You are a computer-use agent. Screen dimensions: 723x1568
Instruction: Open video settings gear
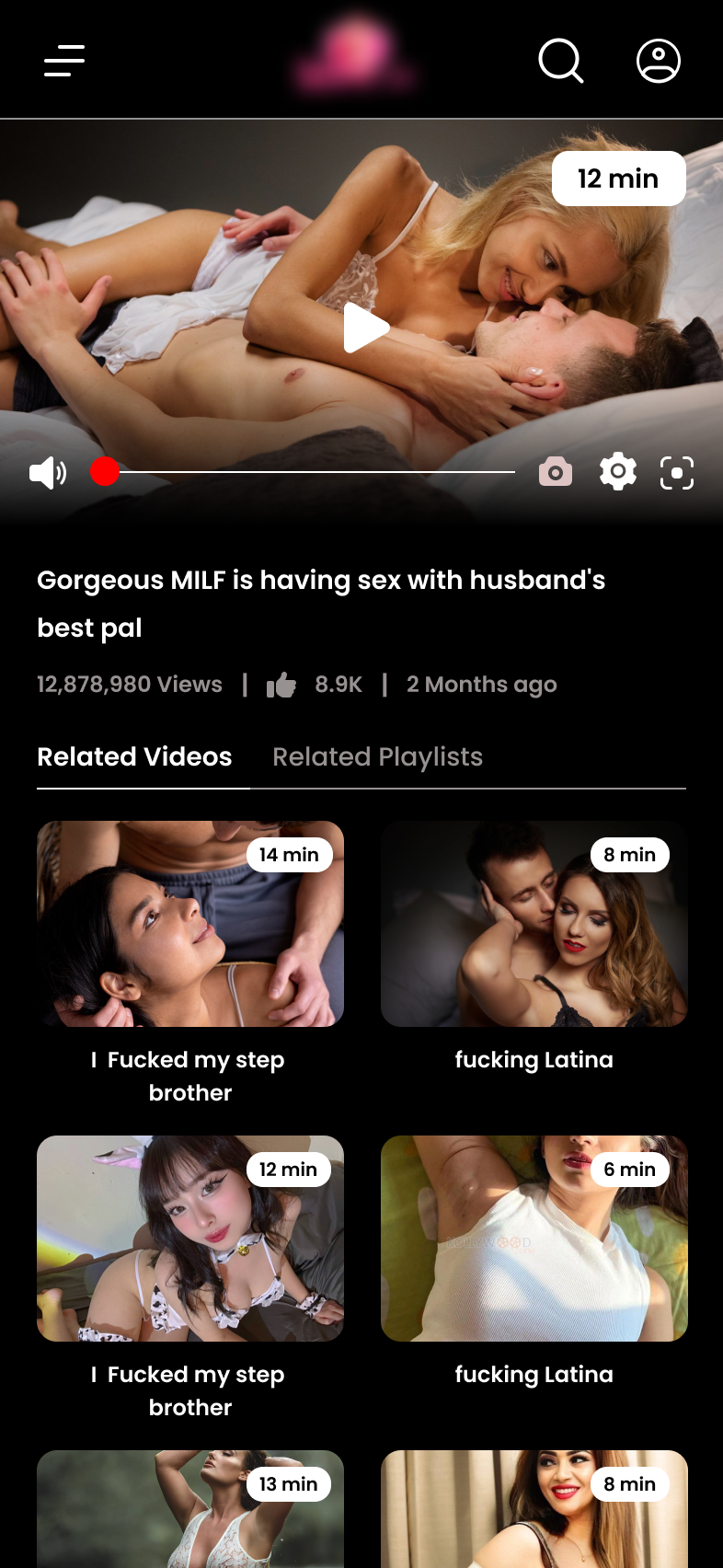(x=618, y=472)
